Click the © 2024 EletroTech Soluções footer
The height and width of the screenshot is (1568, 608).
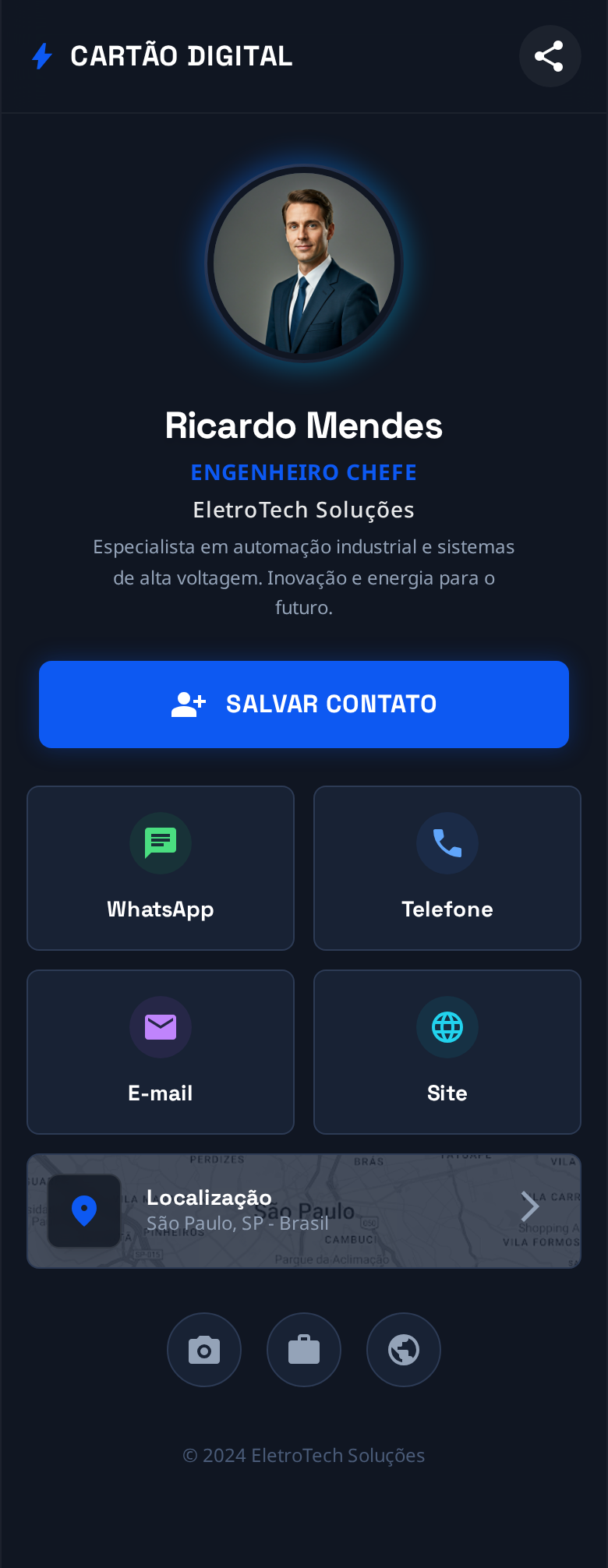point(303,1455)
